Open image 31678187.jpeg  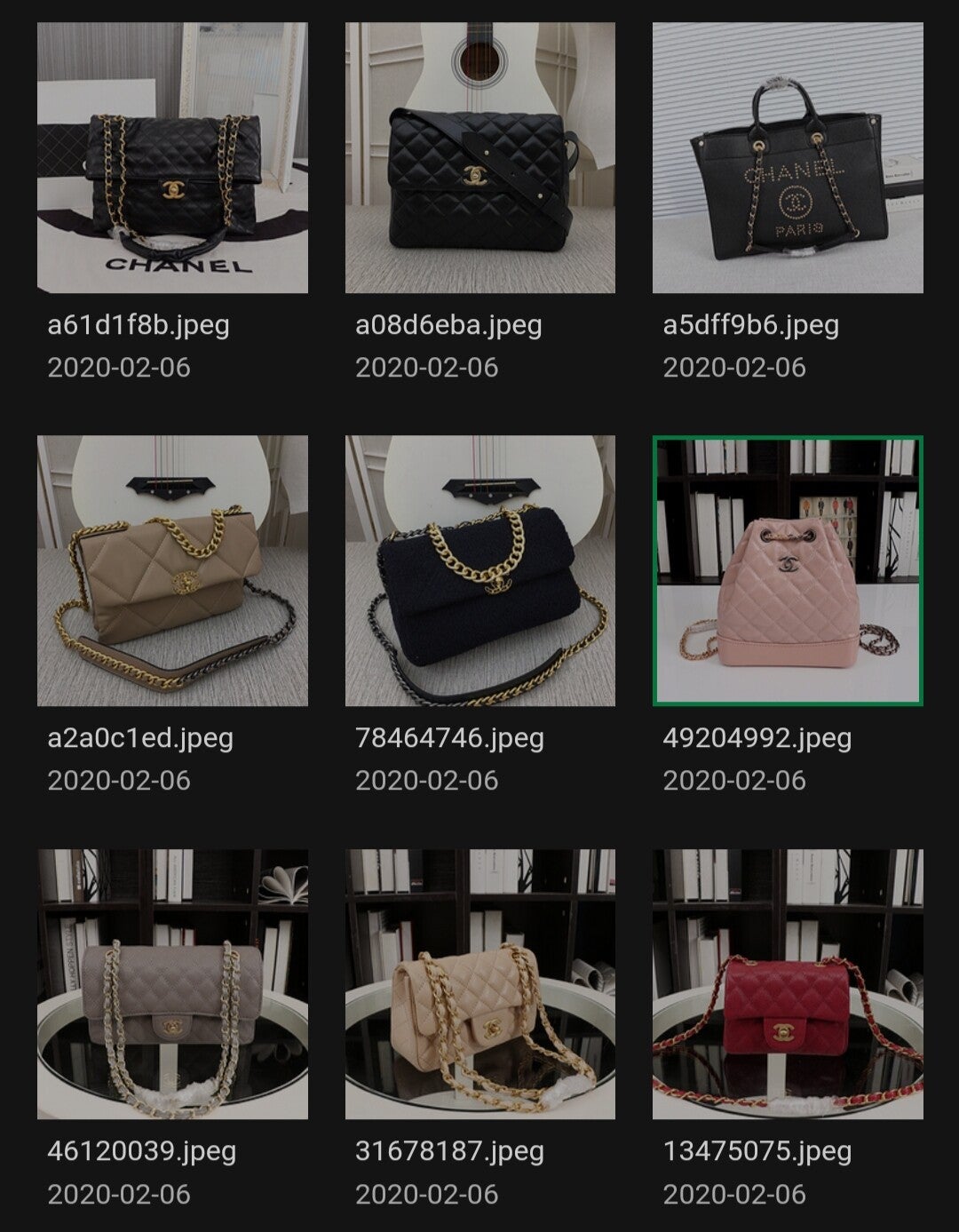(x=479, y=983)
